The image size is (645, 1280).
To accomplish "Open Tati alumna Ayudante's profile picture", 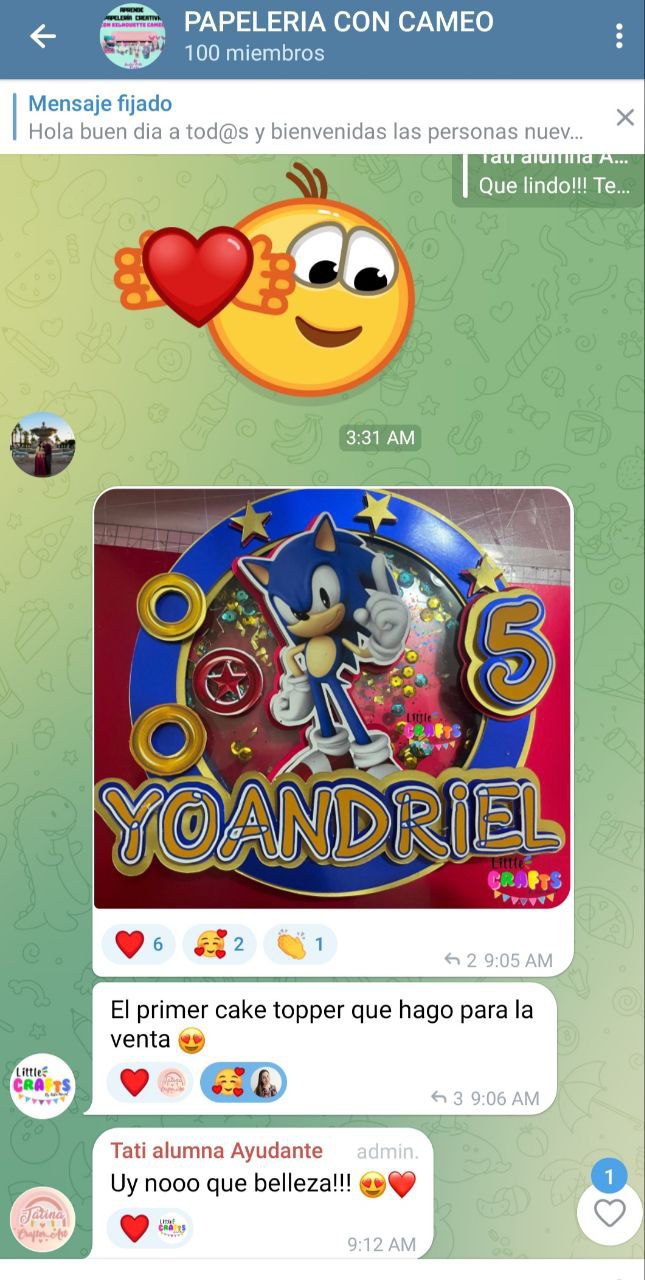I will coord(42,1219).
